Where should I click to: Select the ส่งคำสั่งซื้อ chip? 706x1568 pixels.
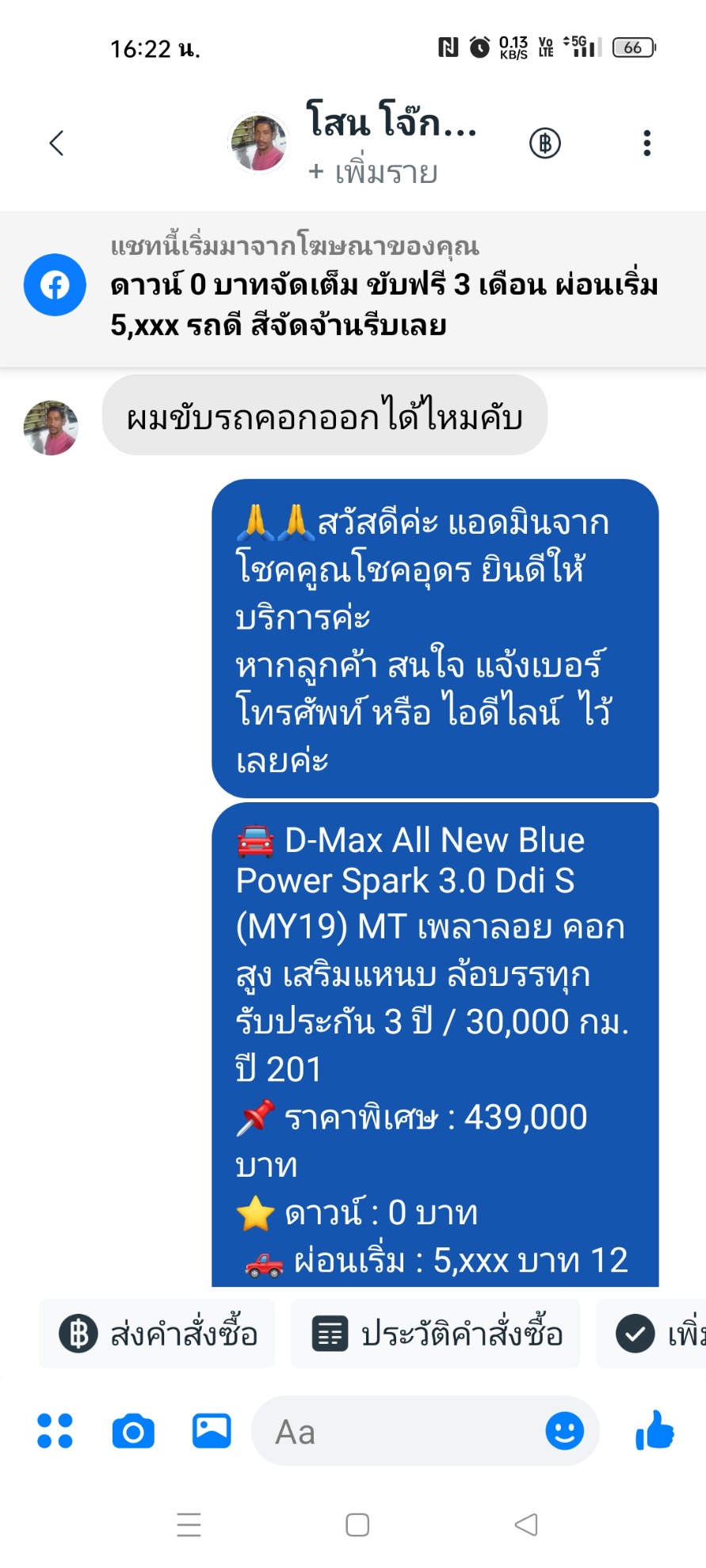(157, 1334)
